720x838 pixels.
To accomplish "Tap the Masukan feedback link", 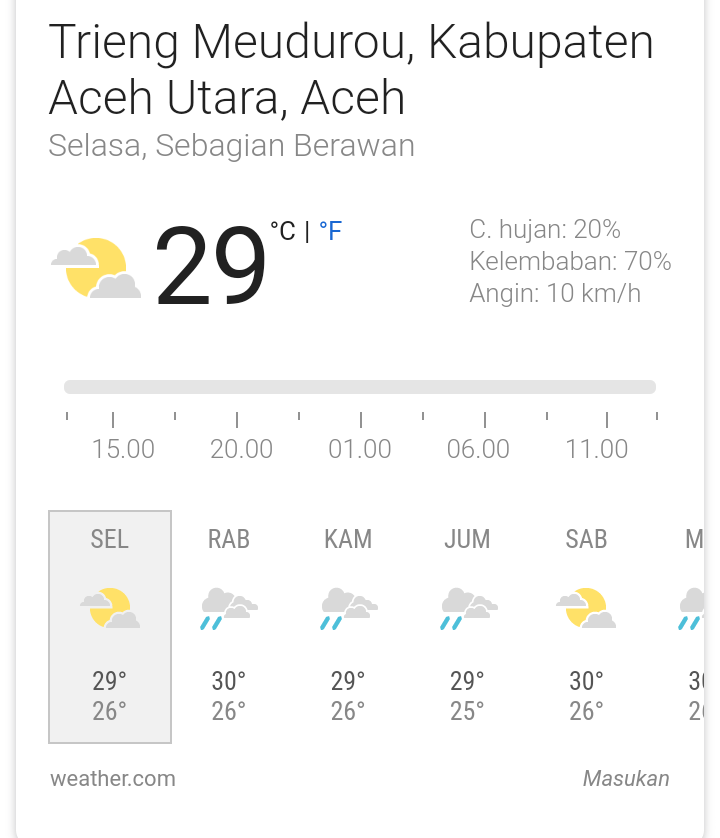I will point(626,778).
